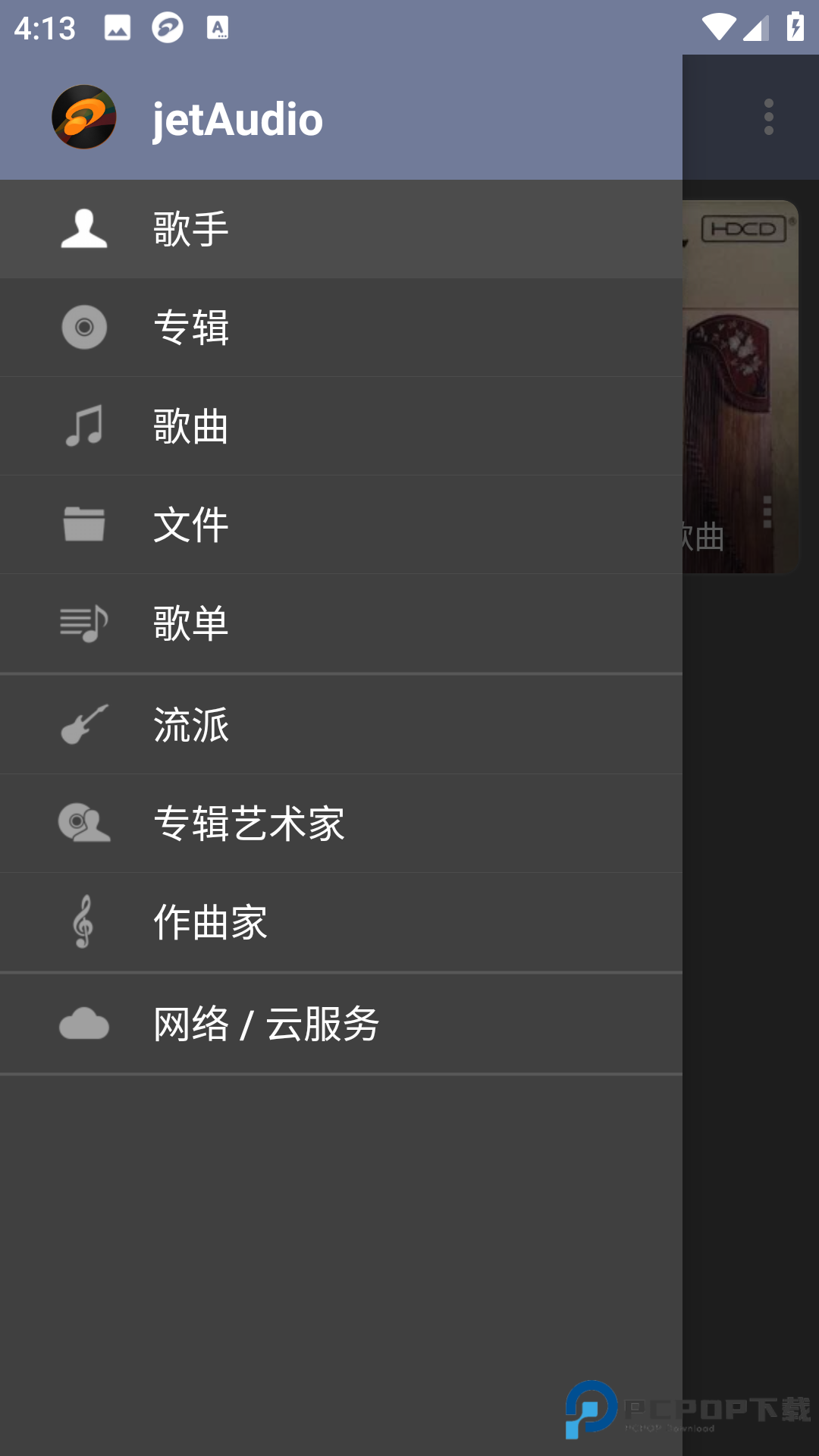Open the 文件 folder icon
819x1456 pixels.
(84, 525)
